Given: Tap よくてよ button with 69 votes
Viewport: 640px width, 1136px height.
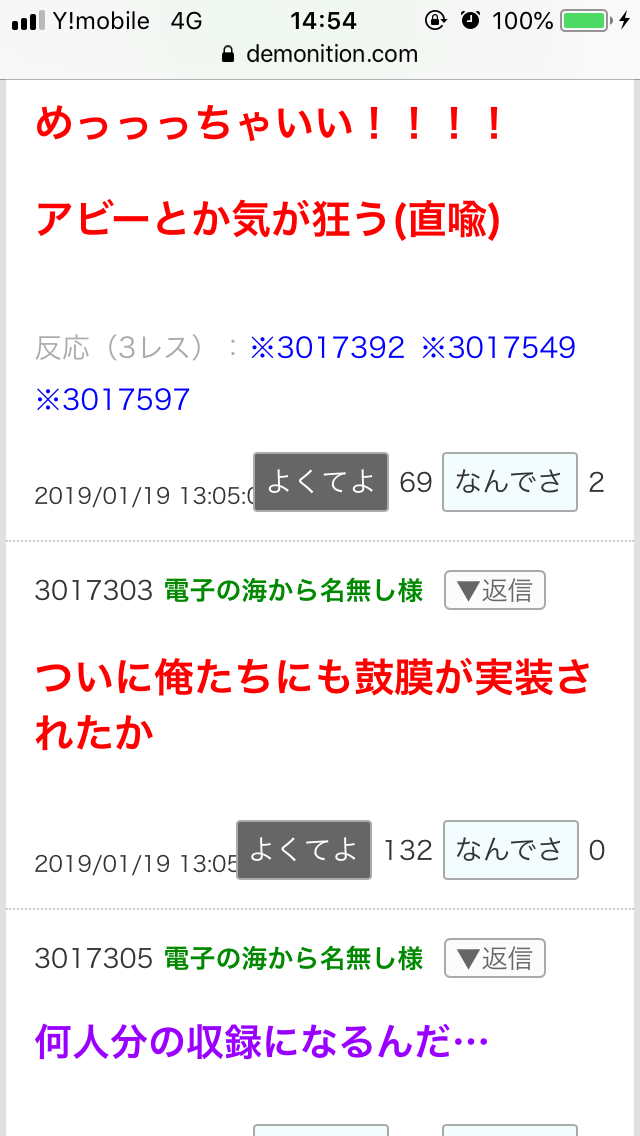Looking at the screenshot, I should pos(320,482).
